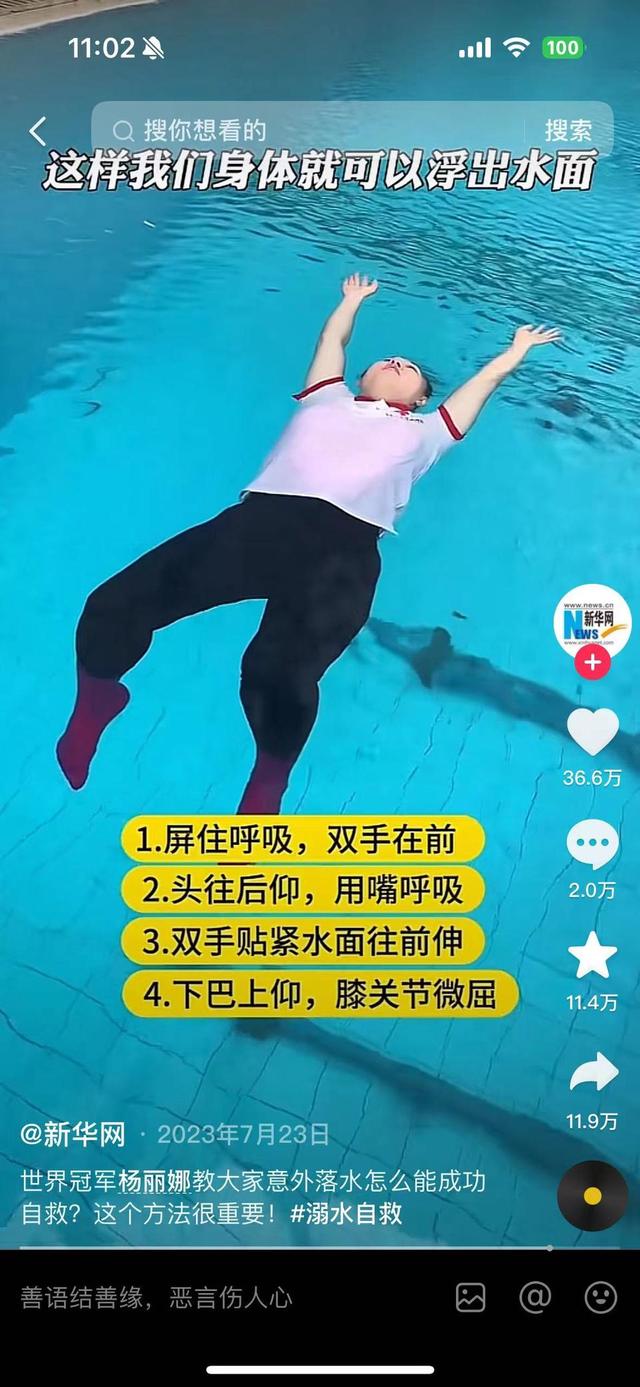The width and height of the screenshot is (640, 1387).
Task: Open the comments on this video
Action: pos(593,844)
